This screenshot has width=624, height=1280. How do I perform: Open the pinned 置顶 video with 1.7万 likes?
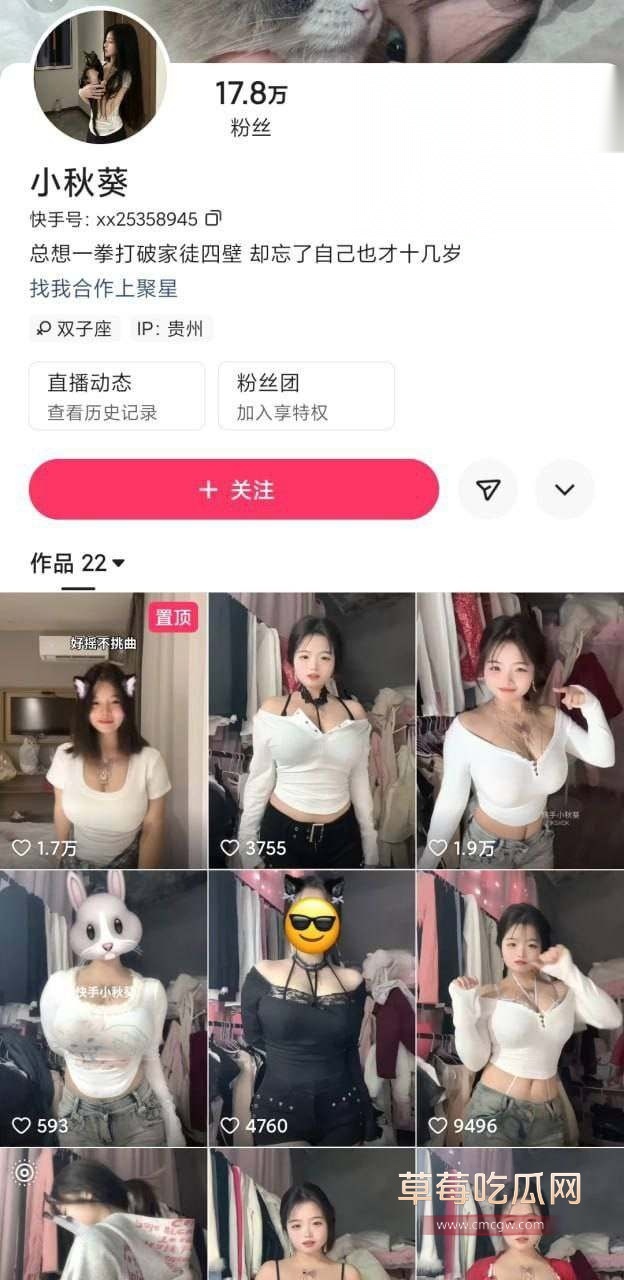click(104, 730)
